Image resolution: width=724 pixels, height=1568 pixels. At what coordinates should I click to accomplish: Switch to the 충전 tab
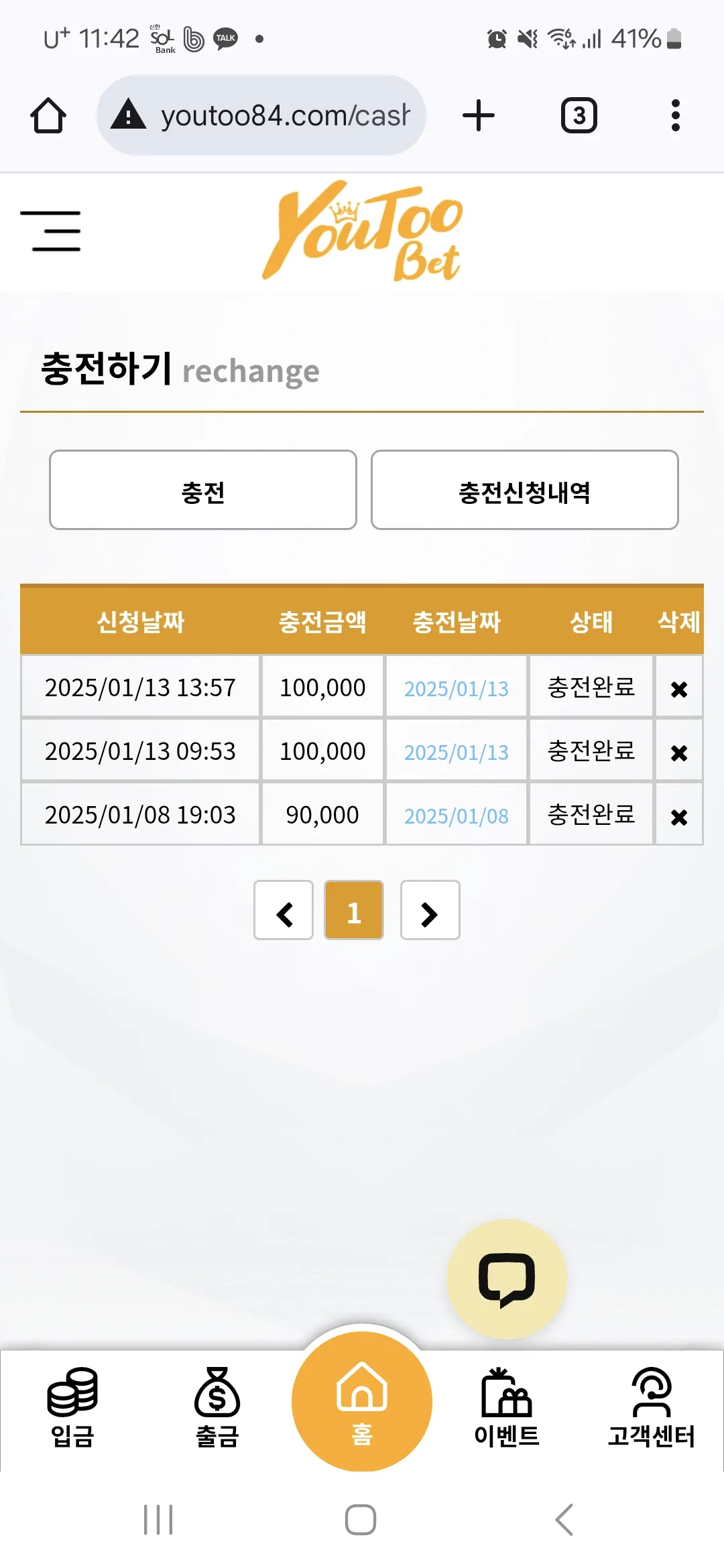(203, 490)
